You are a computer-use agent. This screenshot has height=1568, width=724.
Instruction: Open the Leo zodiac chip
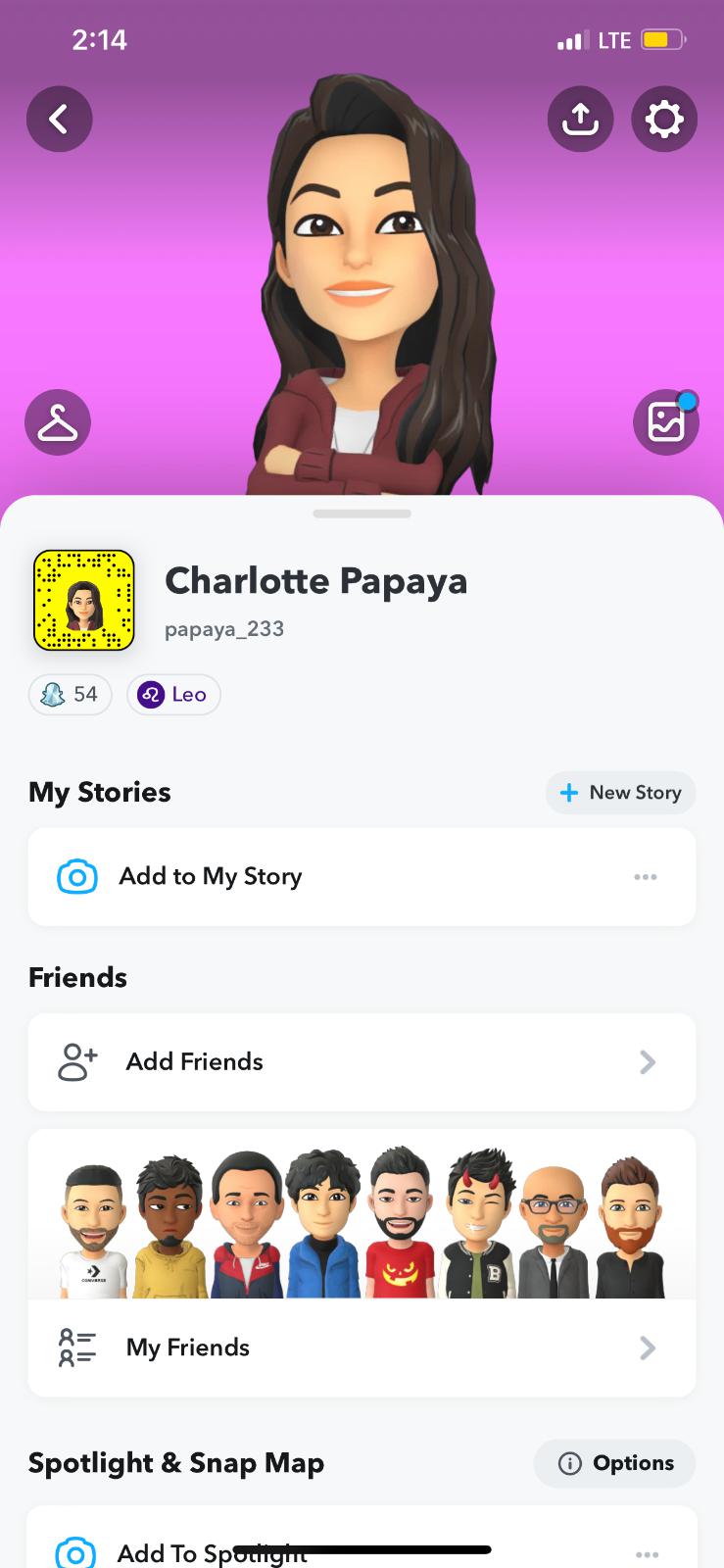pos(173,695)
